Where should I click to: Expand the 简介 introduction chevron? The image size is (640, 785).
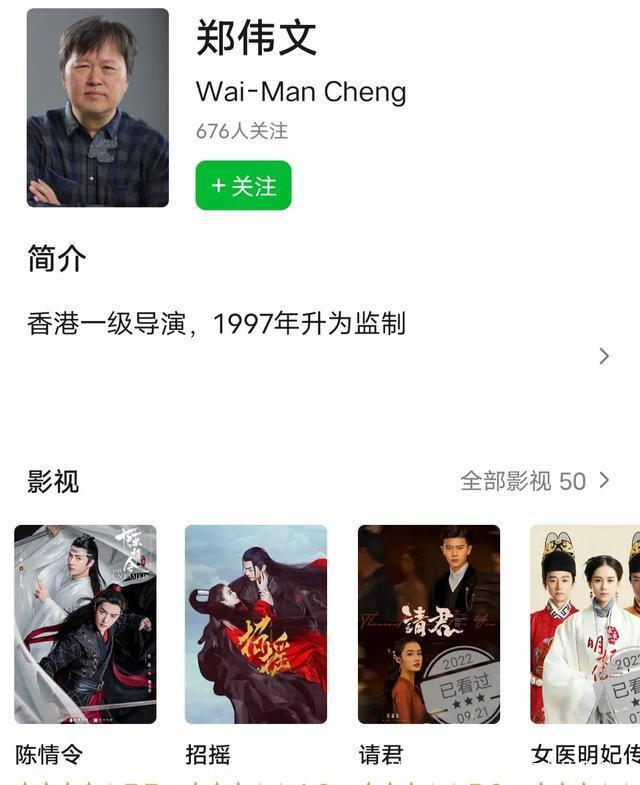(604, 356)
